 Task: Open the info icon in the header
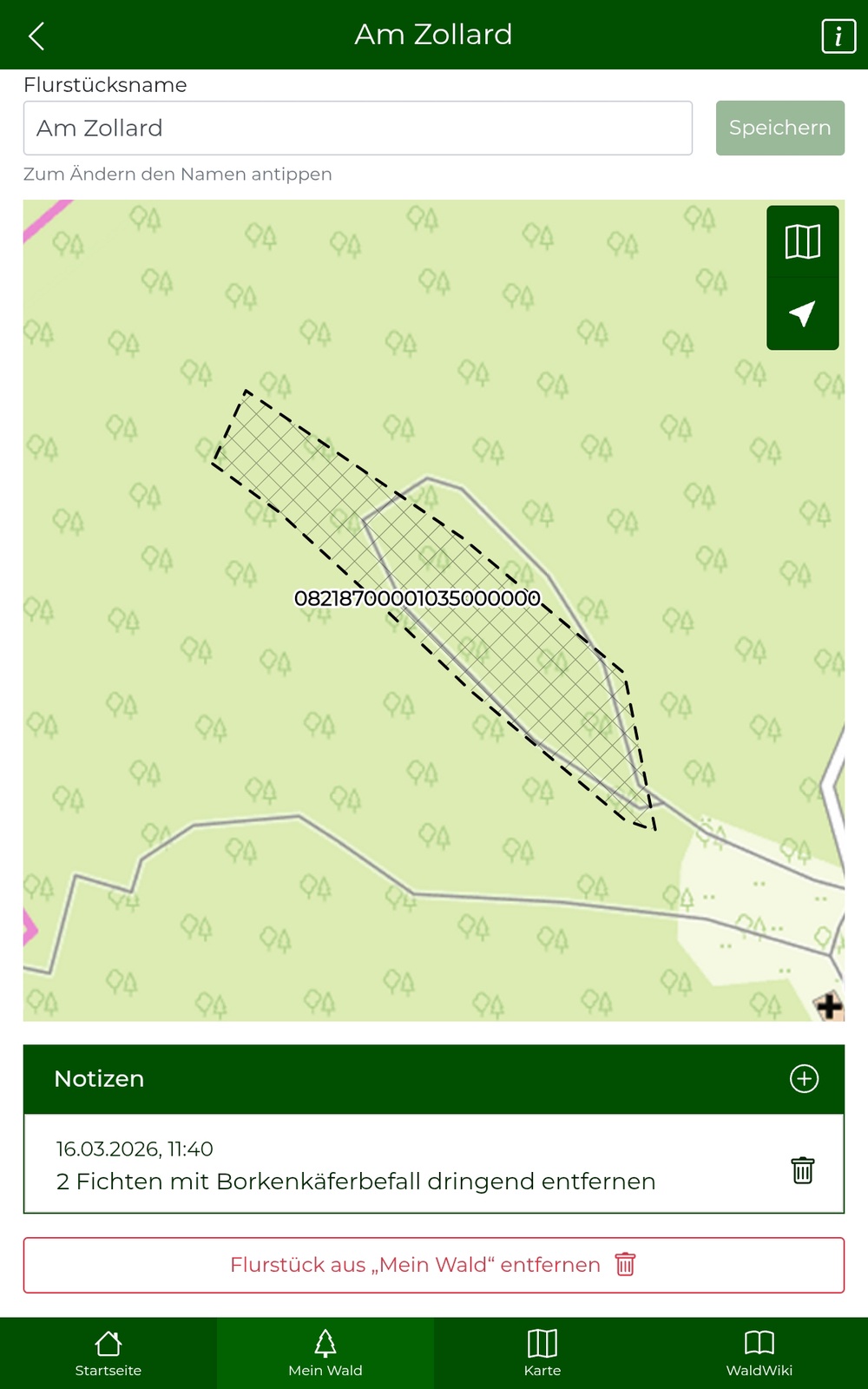click(838, 36)
